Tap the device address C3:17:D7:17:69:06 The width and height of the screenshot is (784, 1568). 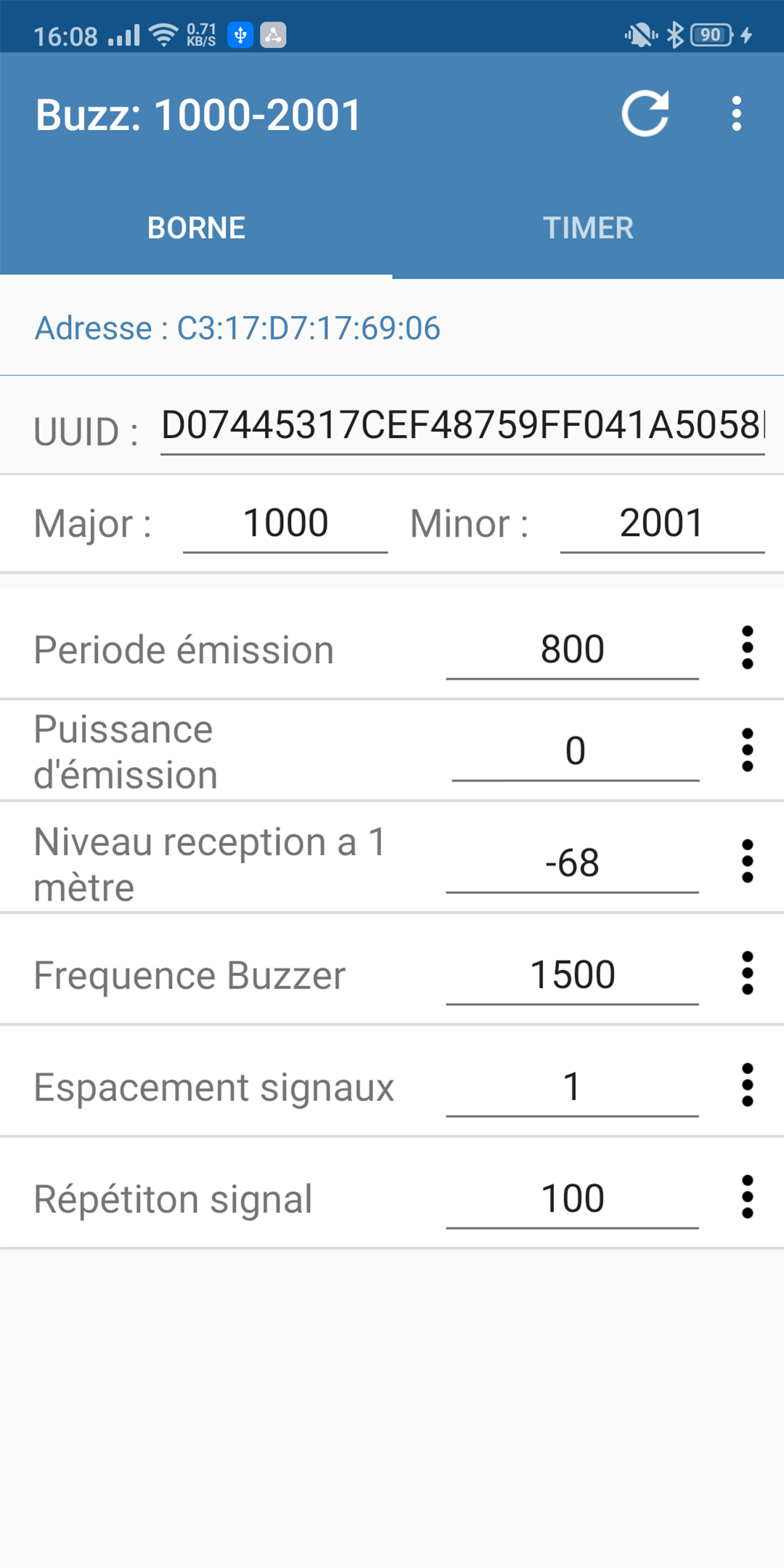coord(237,328)
